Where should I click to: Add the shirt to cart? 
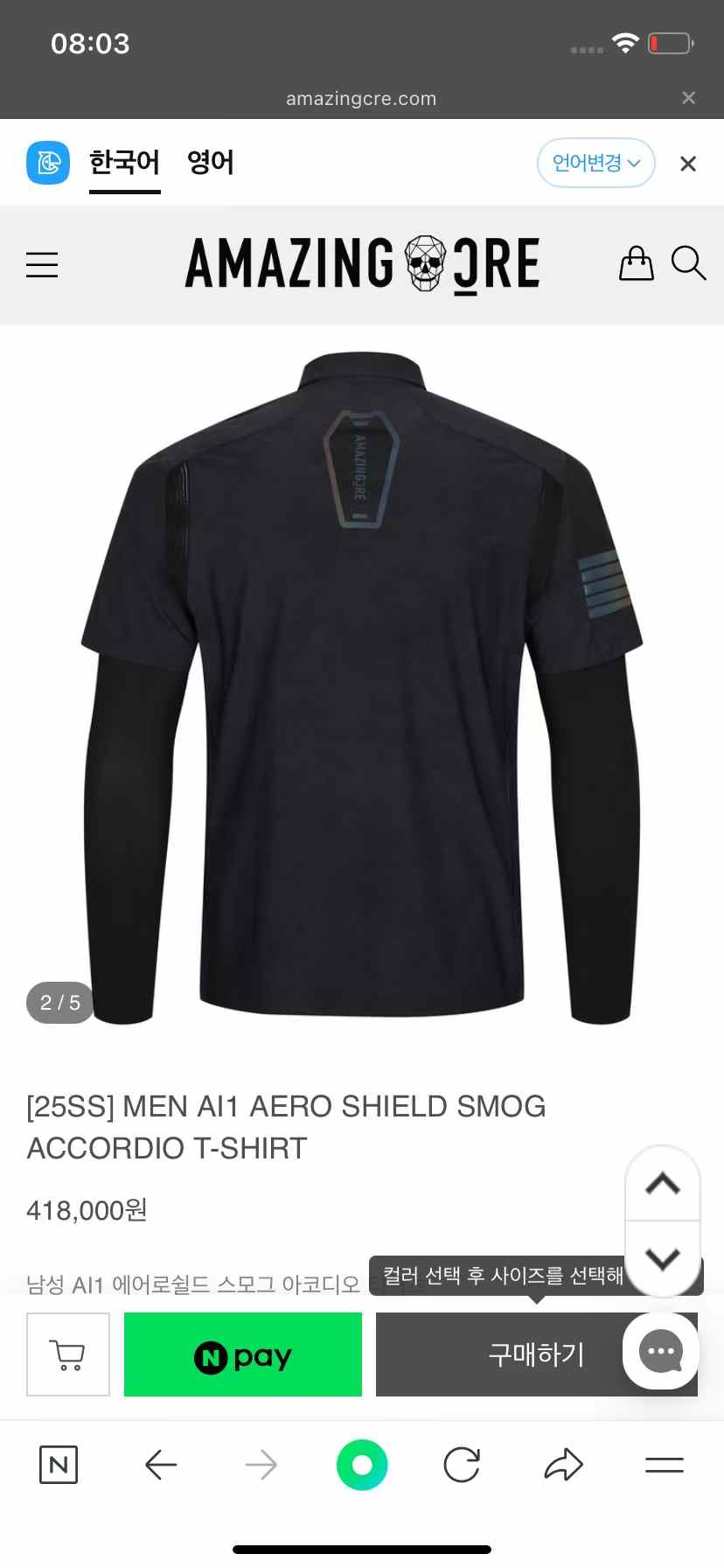68,1354
